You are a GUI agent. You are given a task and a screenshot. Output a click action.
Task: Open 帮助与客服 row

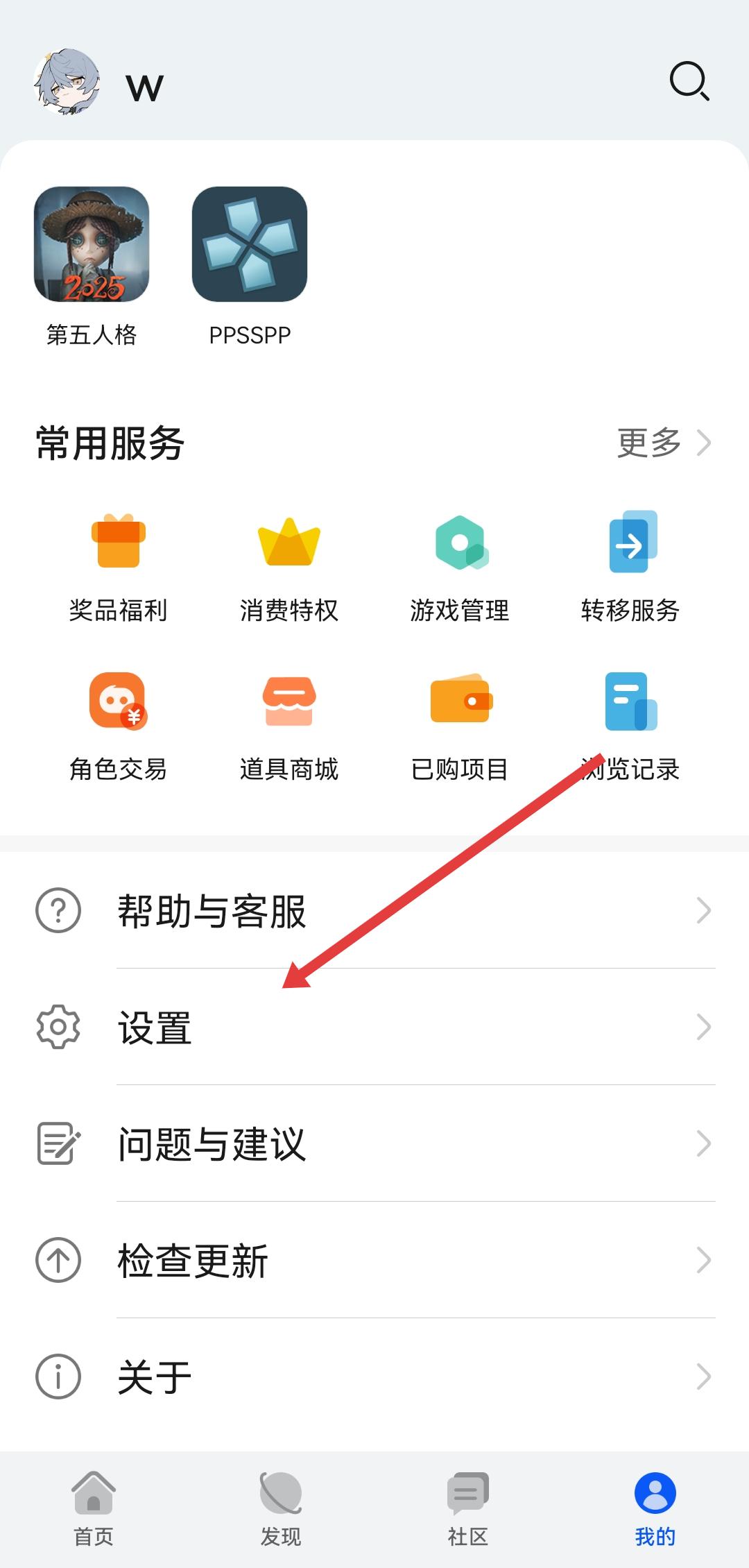[374, 910]
